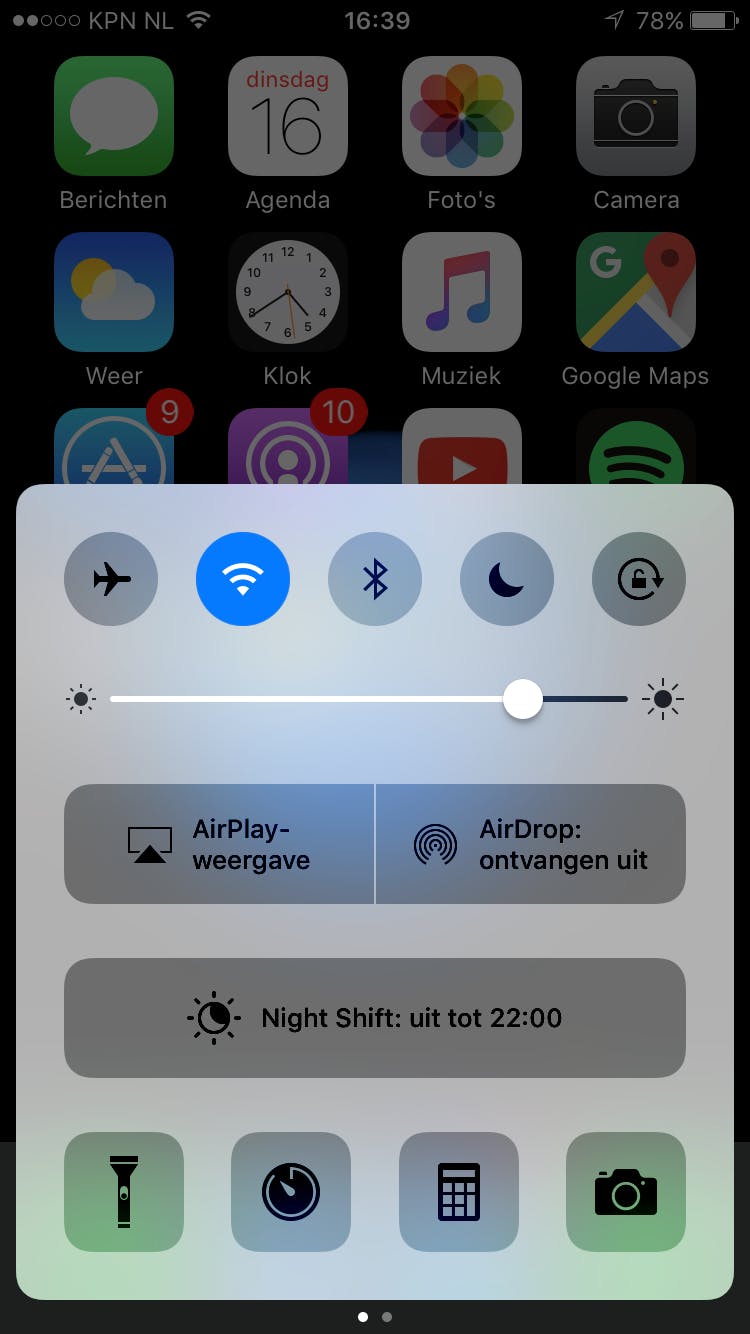This screenshot has width=750, height=1334.
Task: Launch the calculator
Action: [459, 1192]
